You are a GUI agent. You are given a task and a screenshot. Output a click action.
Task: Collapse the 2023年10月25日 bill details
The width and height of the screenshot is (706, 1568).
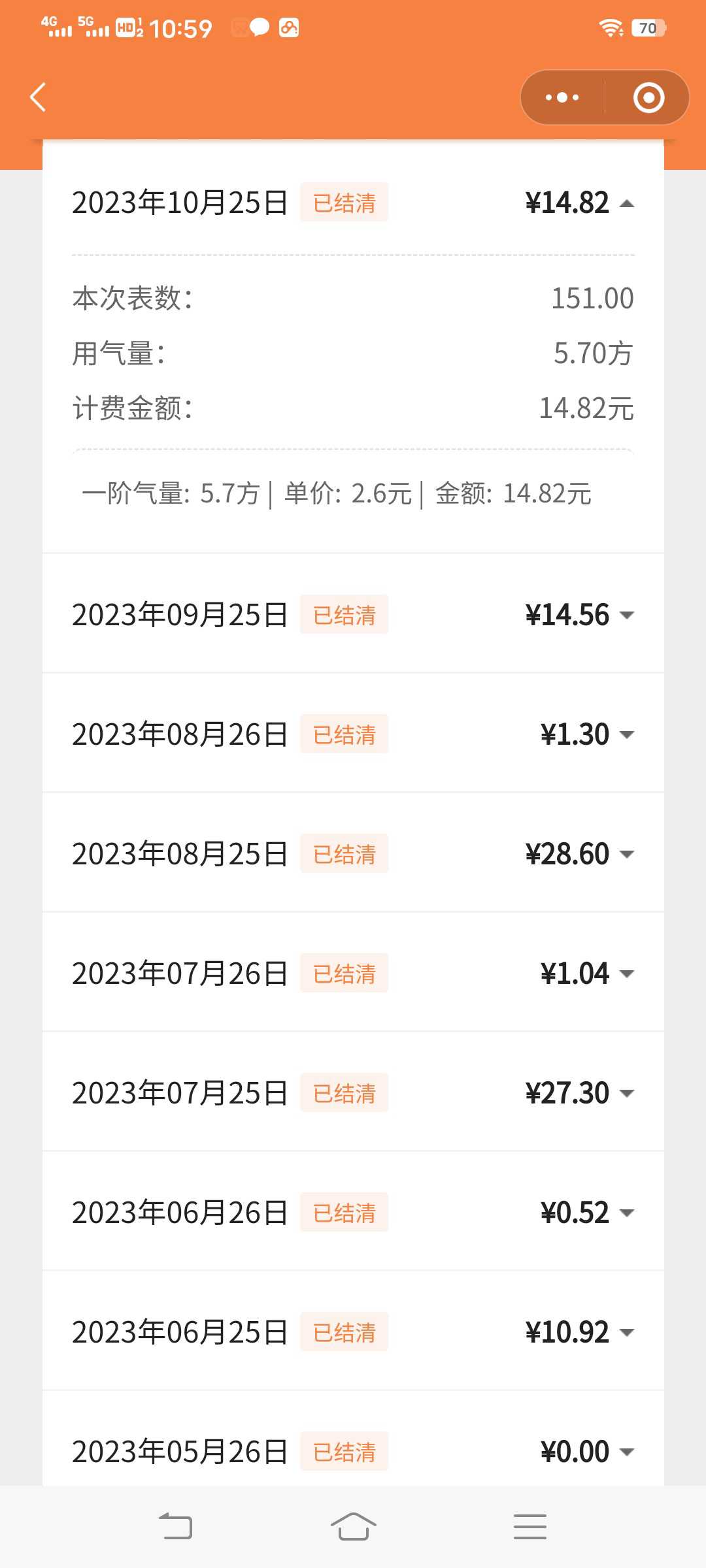[353, 203]
